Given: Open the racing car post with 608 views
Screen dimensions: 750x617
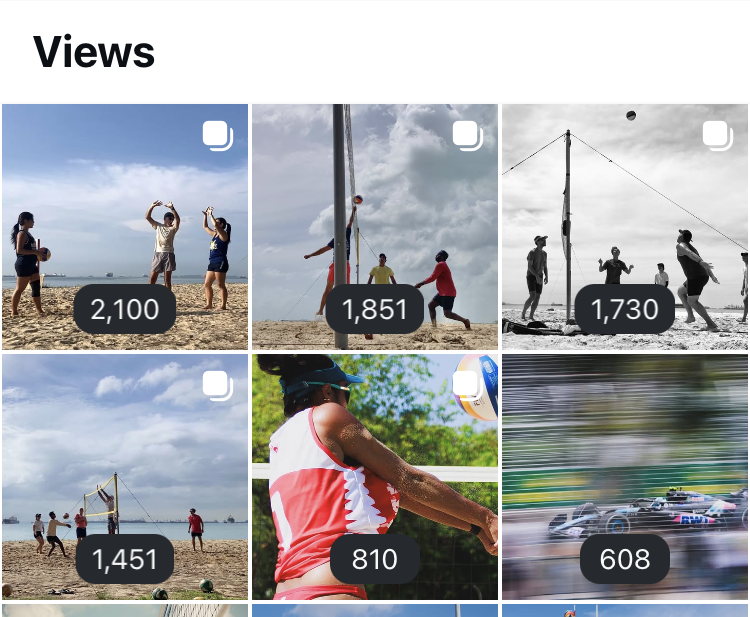Looking at the screenshot, I should tap(625, 476).
